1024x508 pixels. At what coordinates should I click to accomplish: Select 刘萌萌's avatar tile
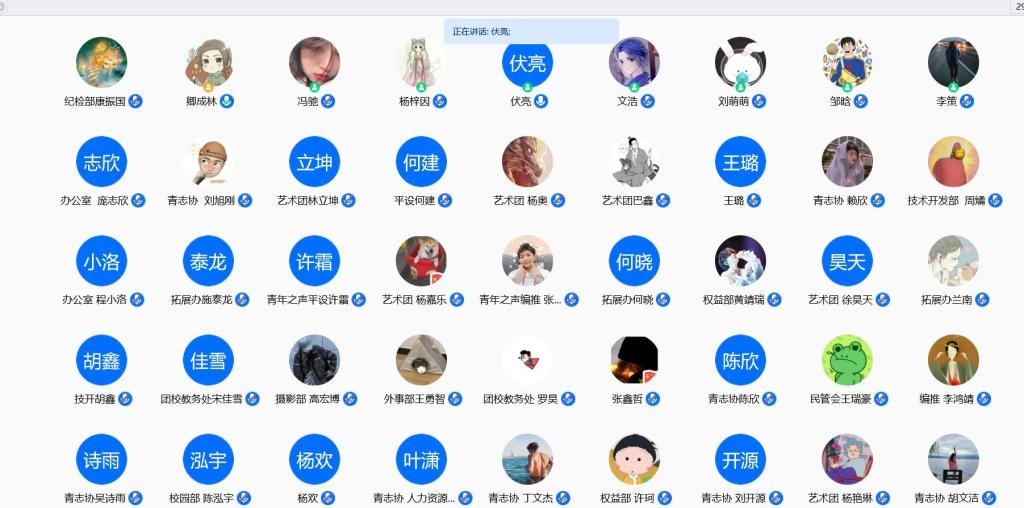tap(740, 63)
